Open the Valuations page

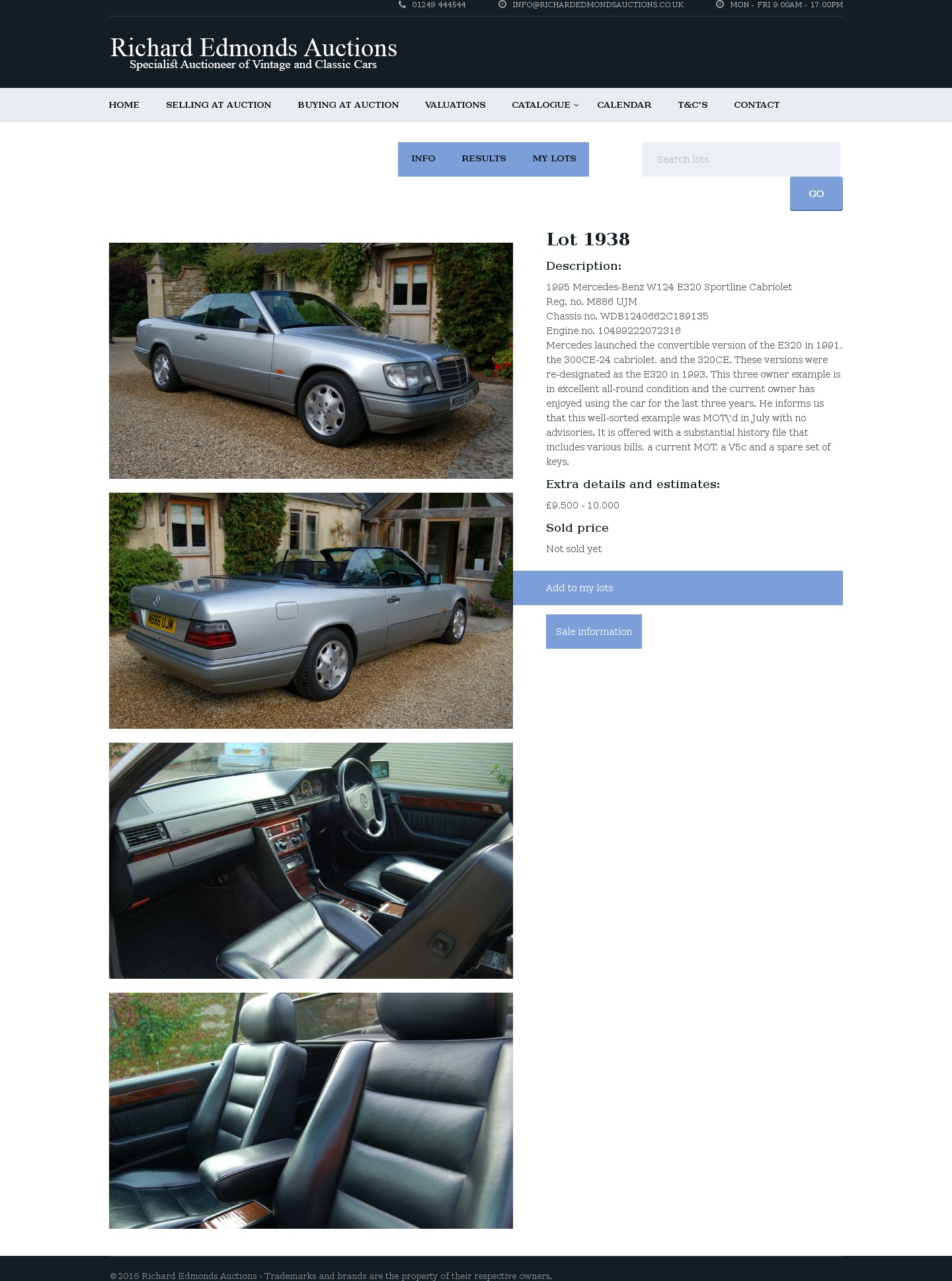pyautogui.click(x=455, y=104)
